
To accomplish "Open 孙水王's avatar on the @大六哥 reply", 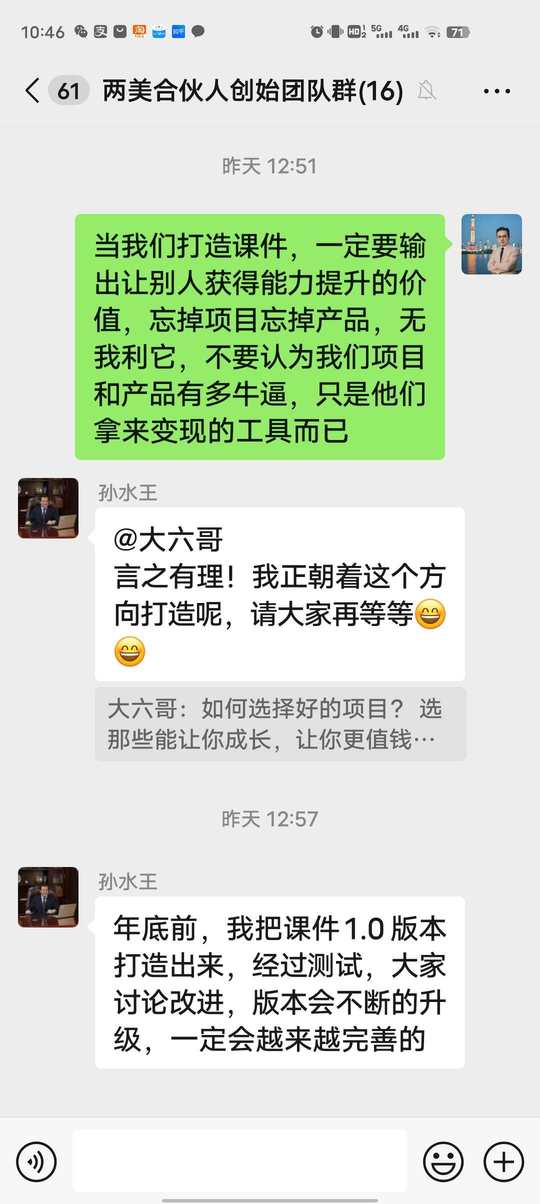I will (48, 508).
